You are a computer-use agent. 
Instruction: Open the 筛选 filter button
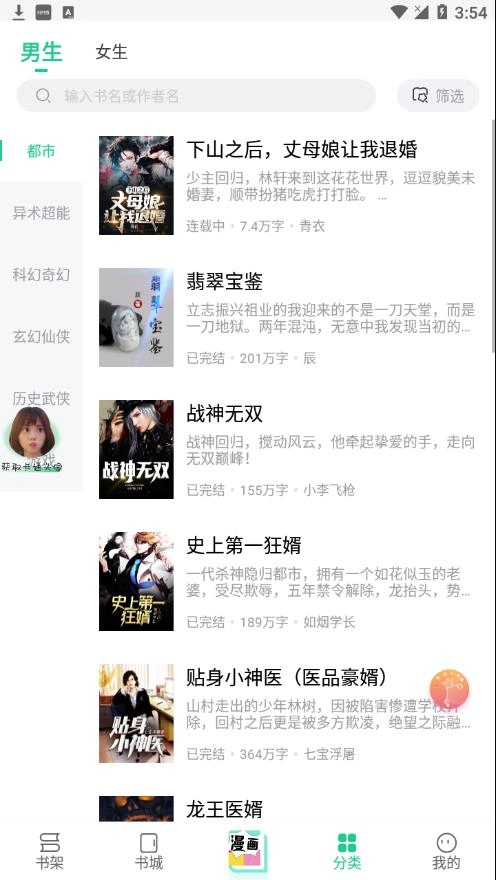(x=438, y=95)
